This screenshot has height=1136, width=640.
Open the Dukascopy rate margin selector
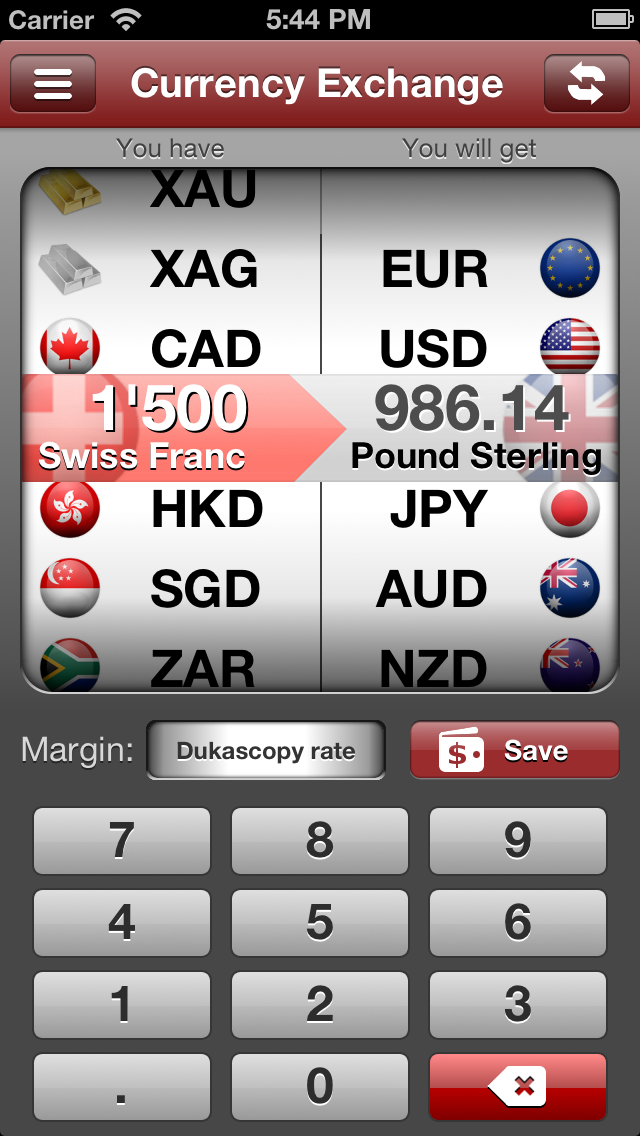point(266,751)
